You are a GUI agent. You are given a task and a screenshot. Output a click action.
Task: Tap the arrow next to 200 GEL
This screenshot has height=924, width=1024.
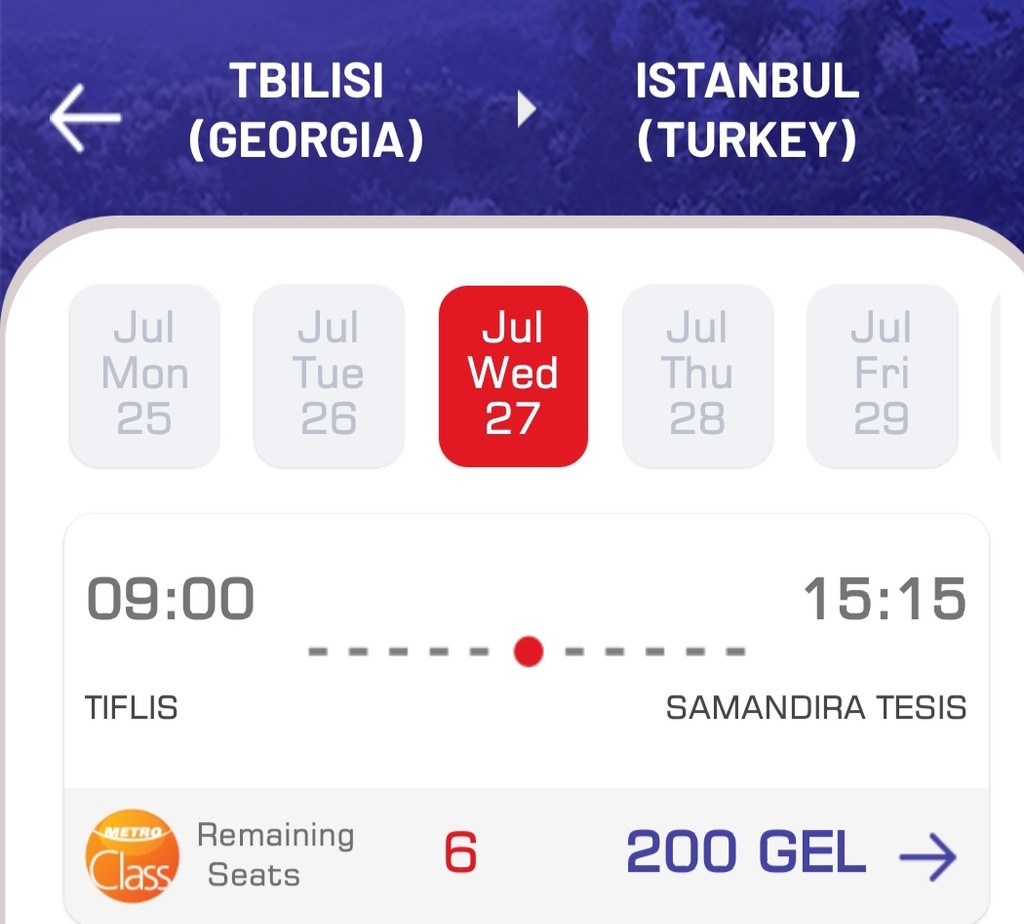(927, 856)
